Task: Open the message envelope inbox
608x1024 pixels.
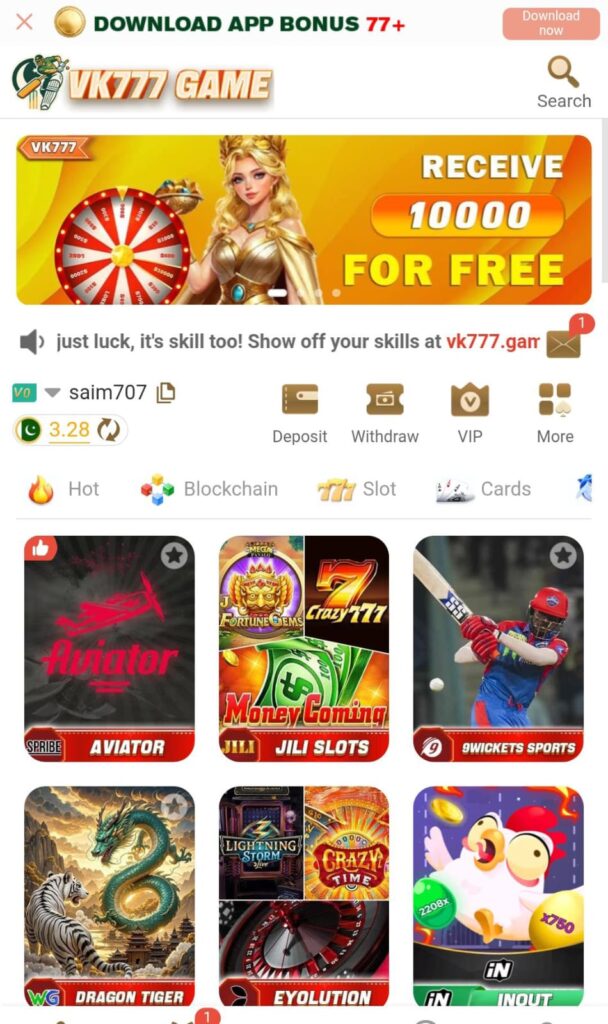Action: click(563, 344)
